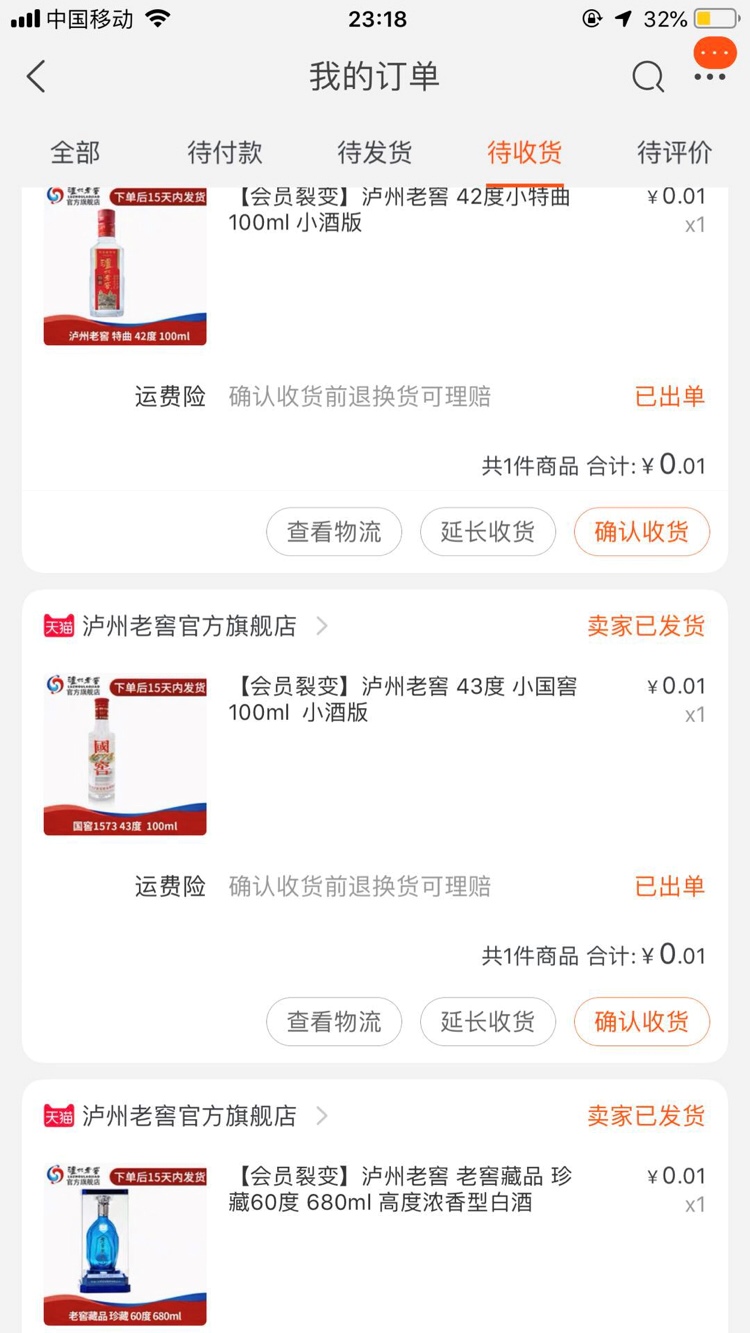Tap 确认收货 for the 43度小国窖 order
Screen dimensions: 750x1333
click(x=641, y=1022)
